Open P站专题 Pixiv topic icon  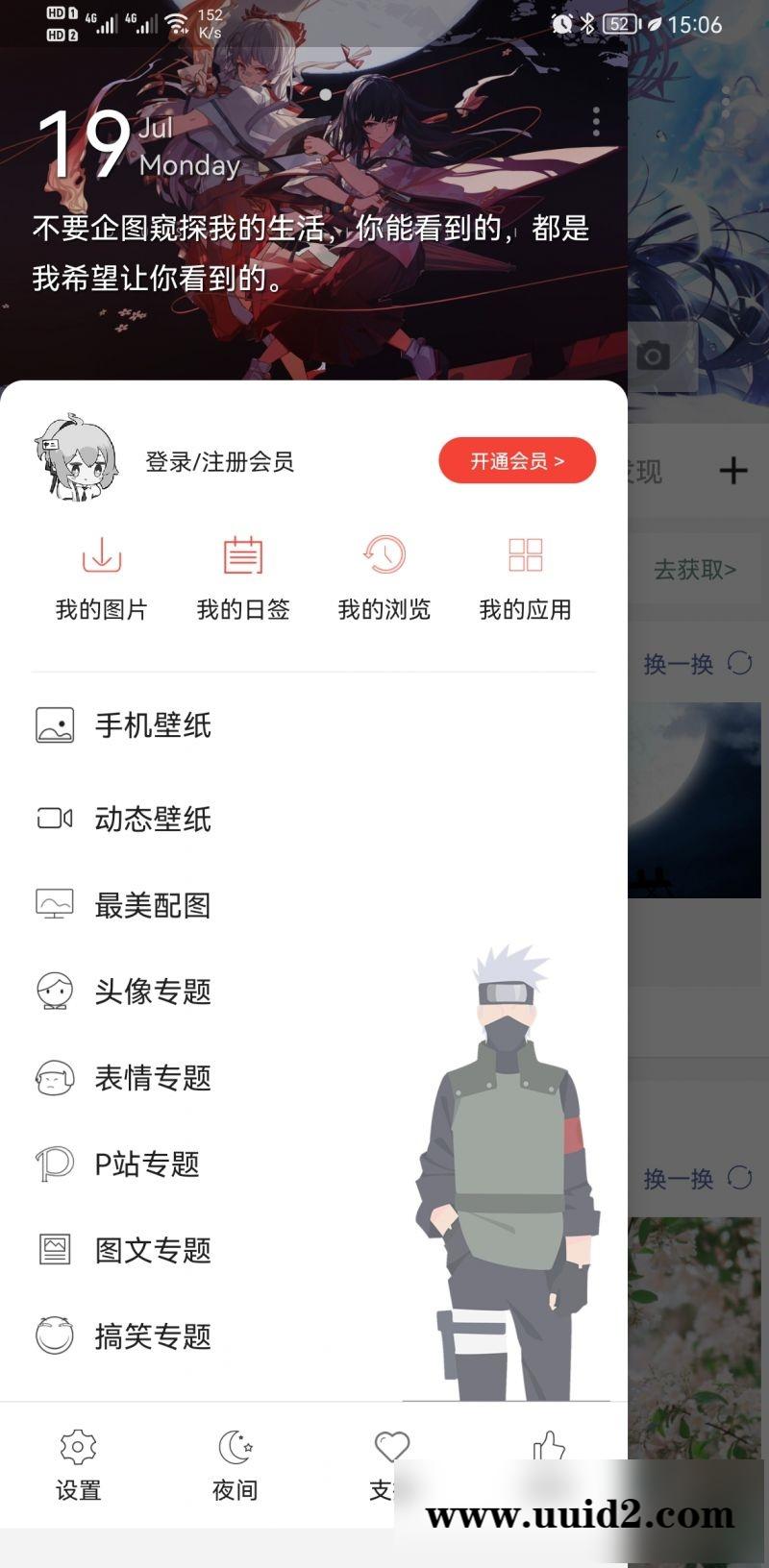pyautogui.click(x=55, y=1164)
